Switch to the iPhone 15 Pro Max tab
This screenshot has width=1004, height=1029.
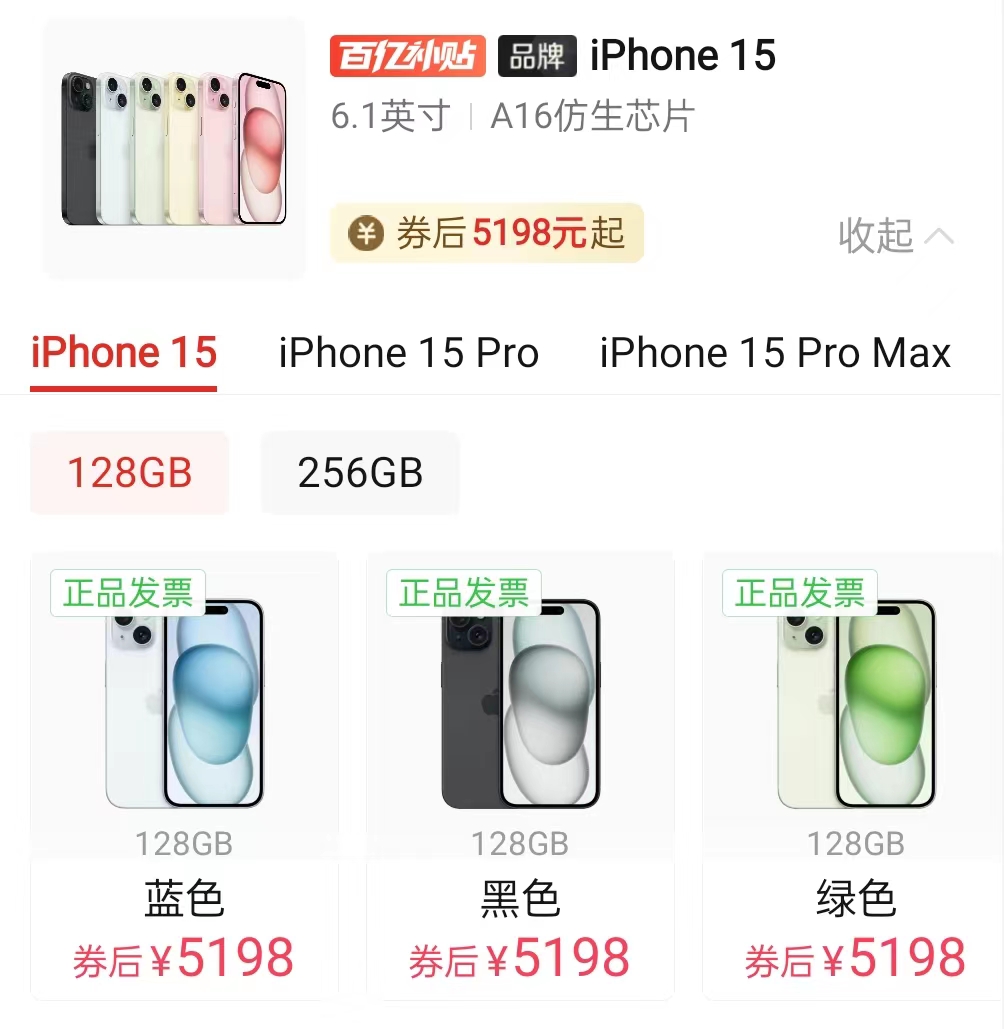pyautogui.click(x=775, y=353)
